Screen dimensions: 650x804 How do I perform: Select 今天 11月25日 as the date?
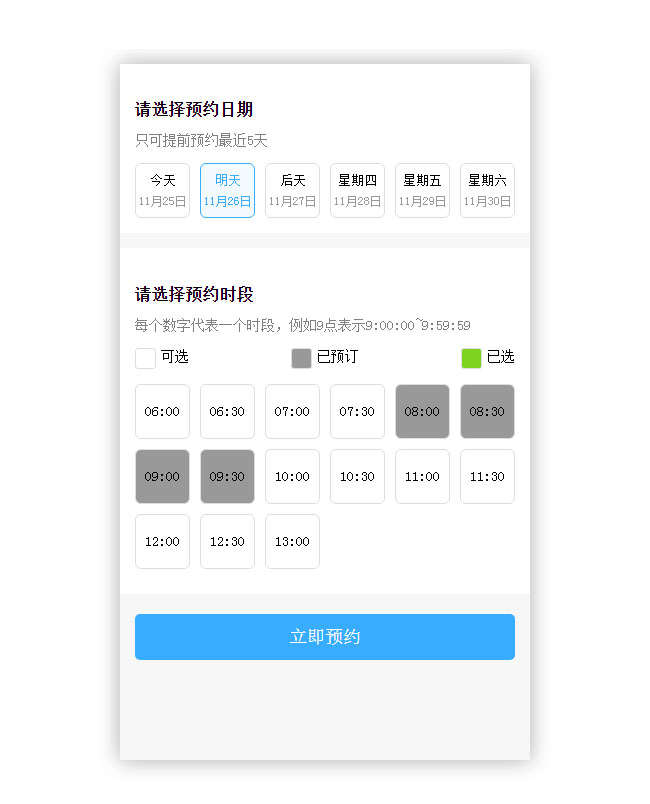(162, 190)
